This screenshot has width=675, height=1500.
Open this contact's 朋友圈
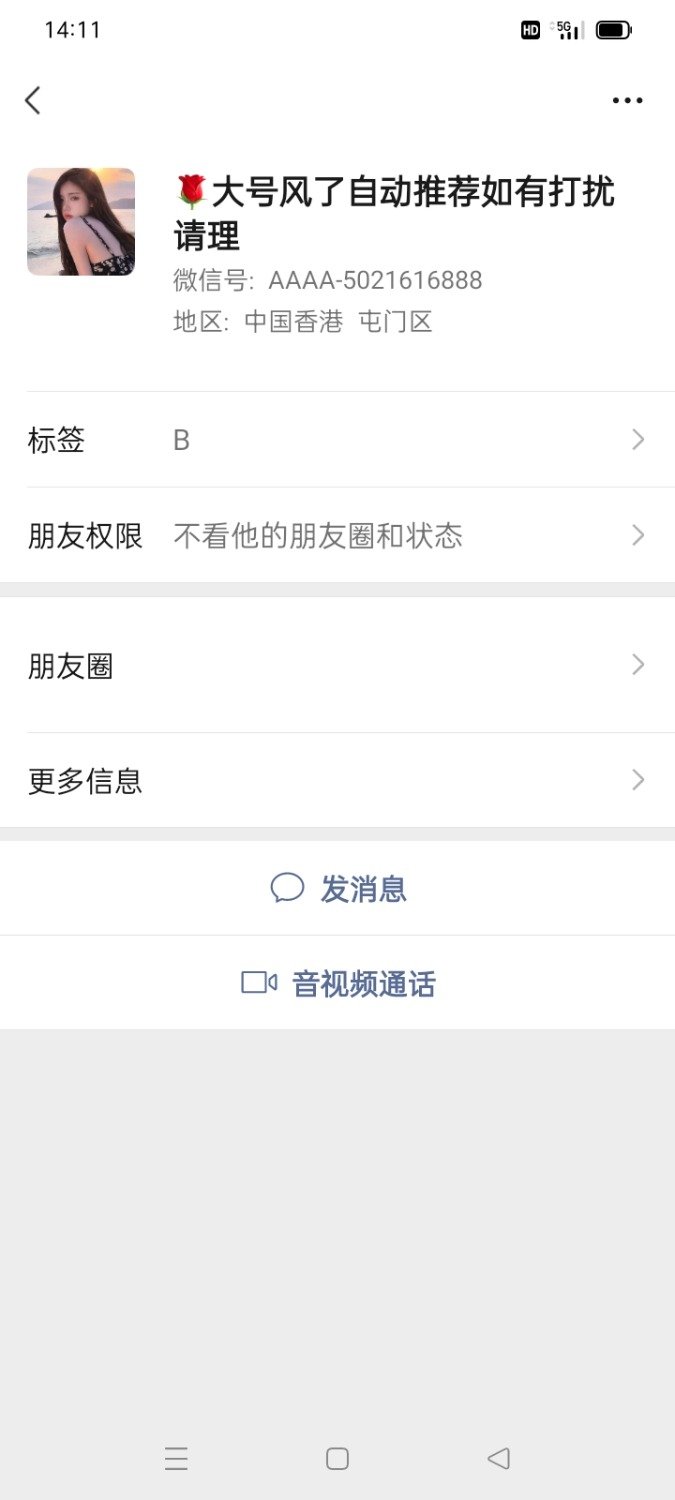[x=337, y=666]
